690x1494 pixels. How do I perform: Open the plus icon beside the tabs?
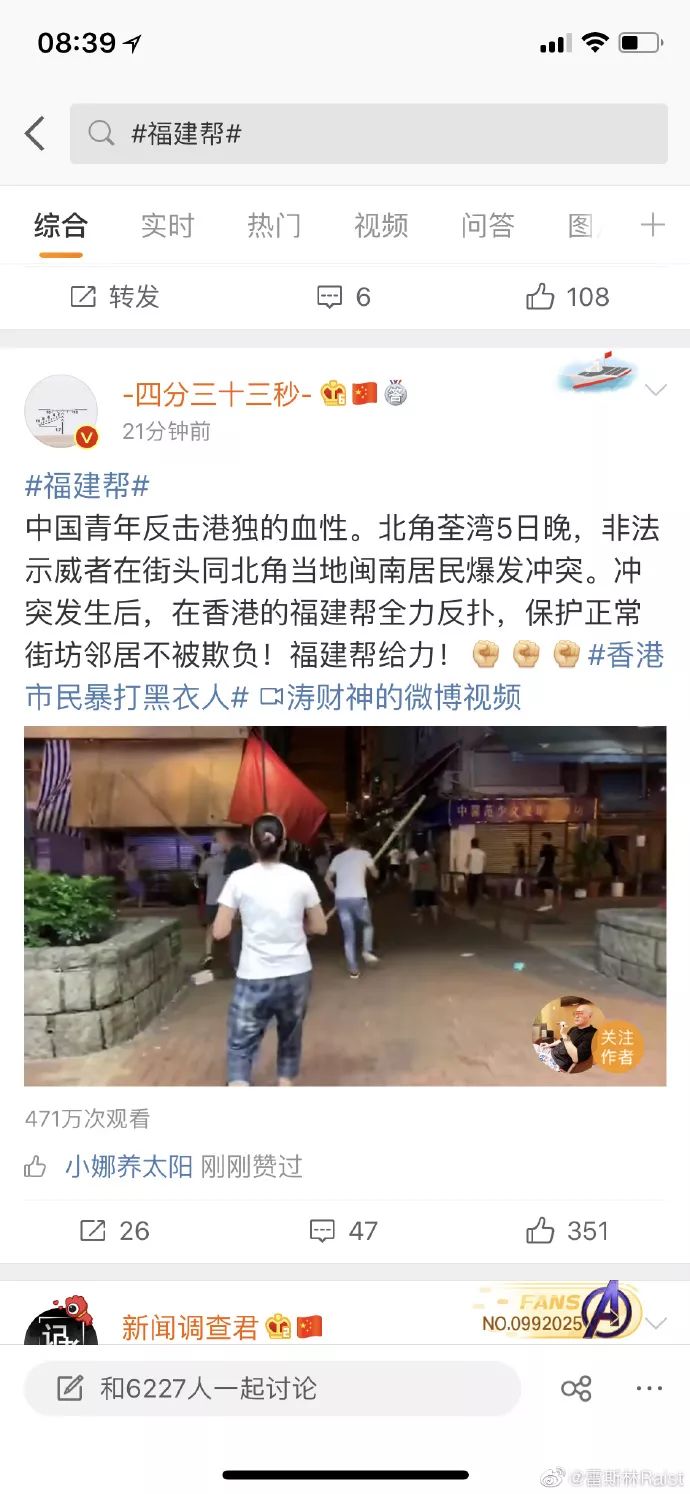(652, 225)
